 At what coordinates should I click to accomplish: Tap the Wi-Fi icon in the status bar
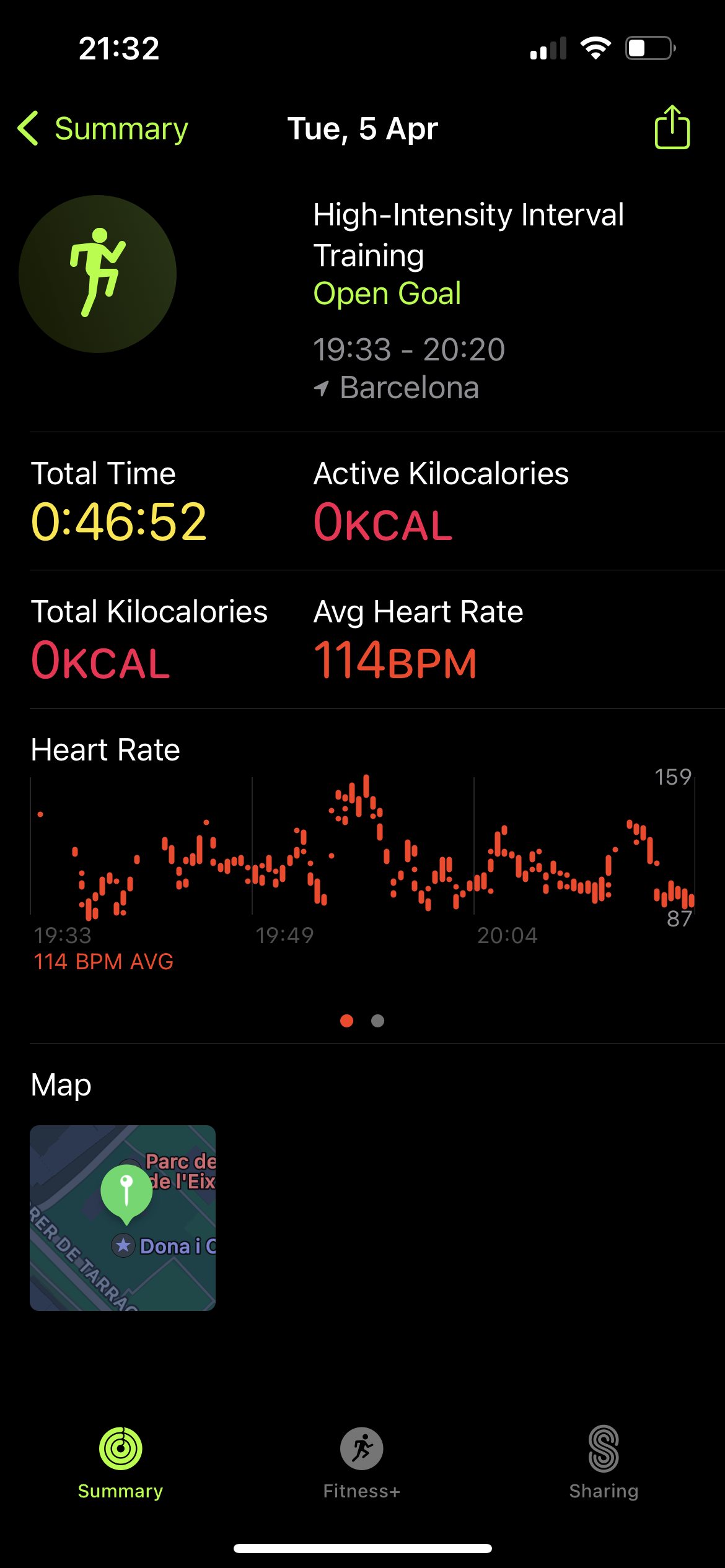click(x=594, y=48)
